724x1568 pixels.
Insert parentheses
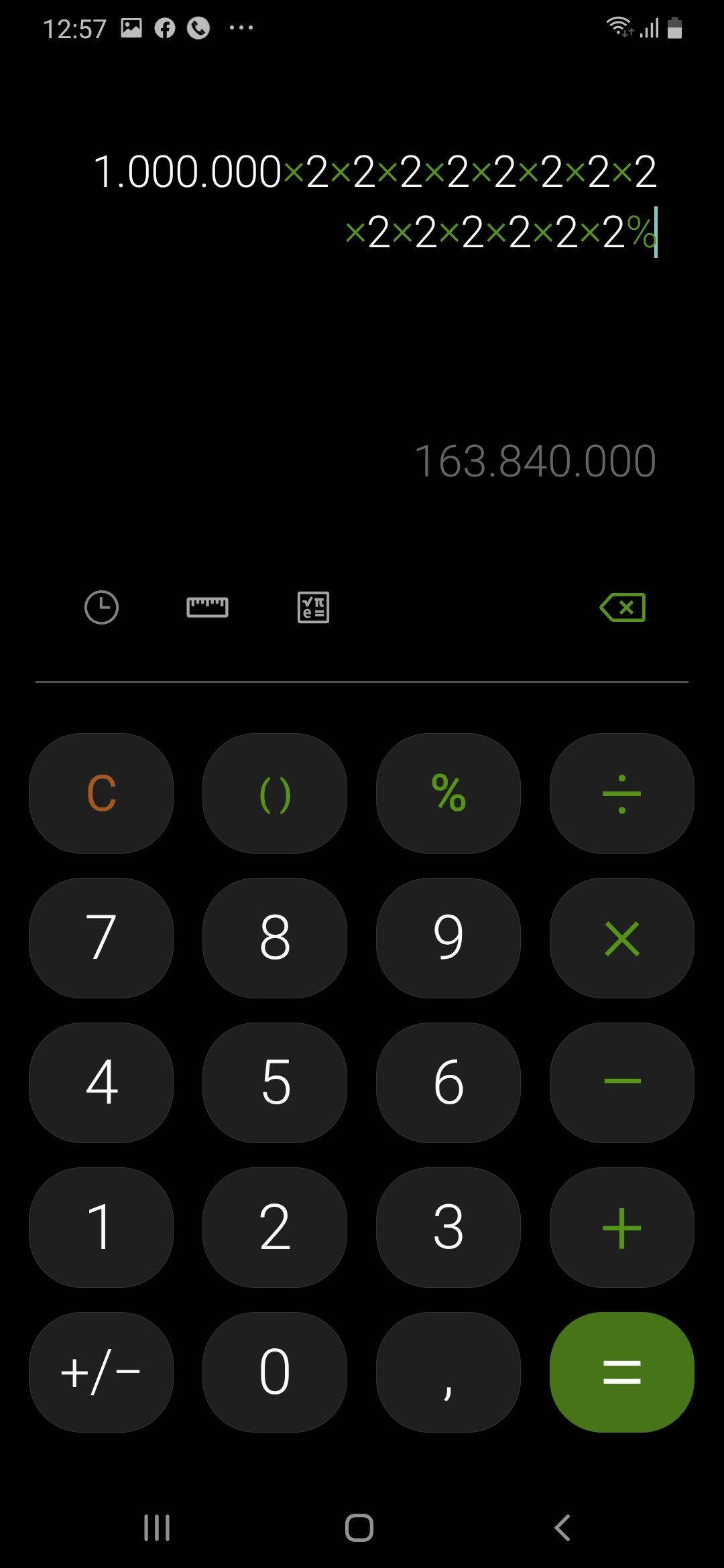[275, 793]
